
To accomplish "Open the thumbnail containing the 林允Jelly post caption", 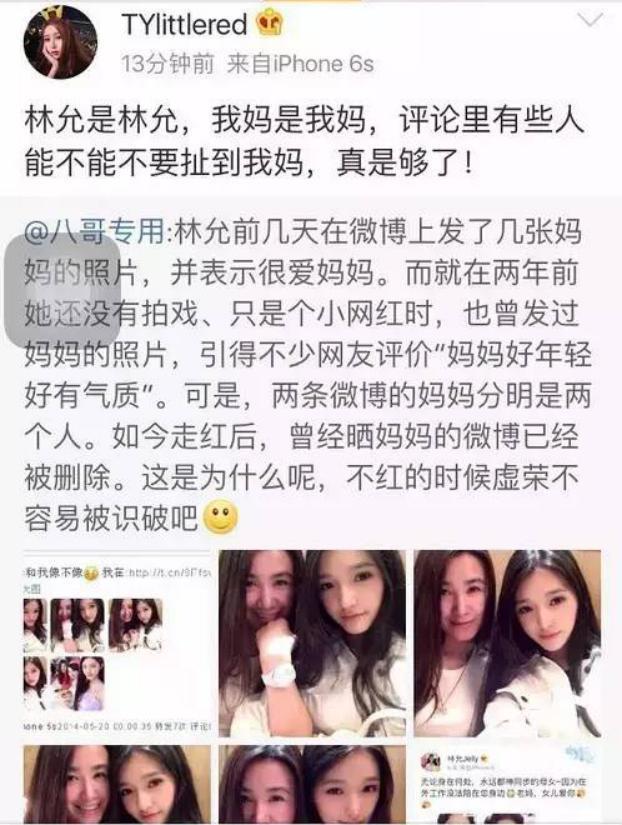I will coord(507,783).
